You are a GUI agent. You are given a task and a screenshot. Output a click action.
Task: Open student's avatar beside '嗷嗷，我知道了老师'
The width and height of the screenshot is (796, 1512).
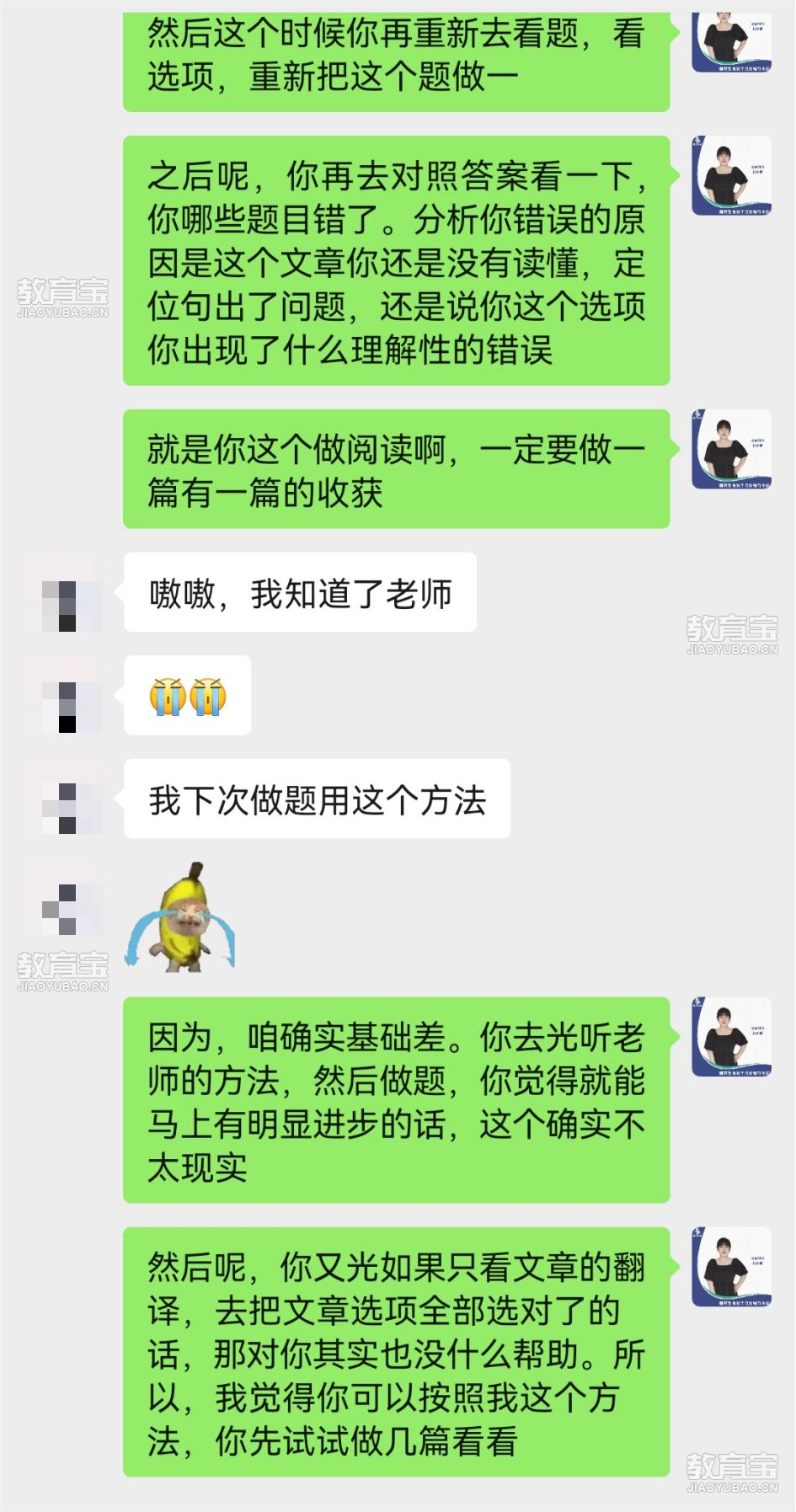(x=64, y=594)
